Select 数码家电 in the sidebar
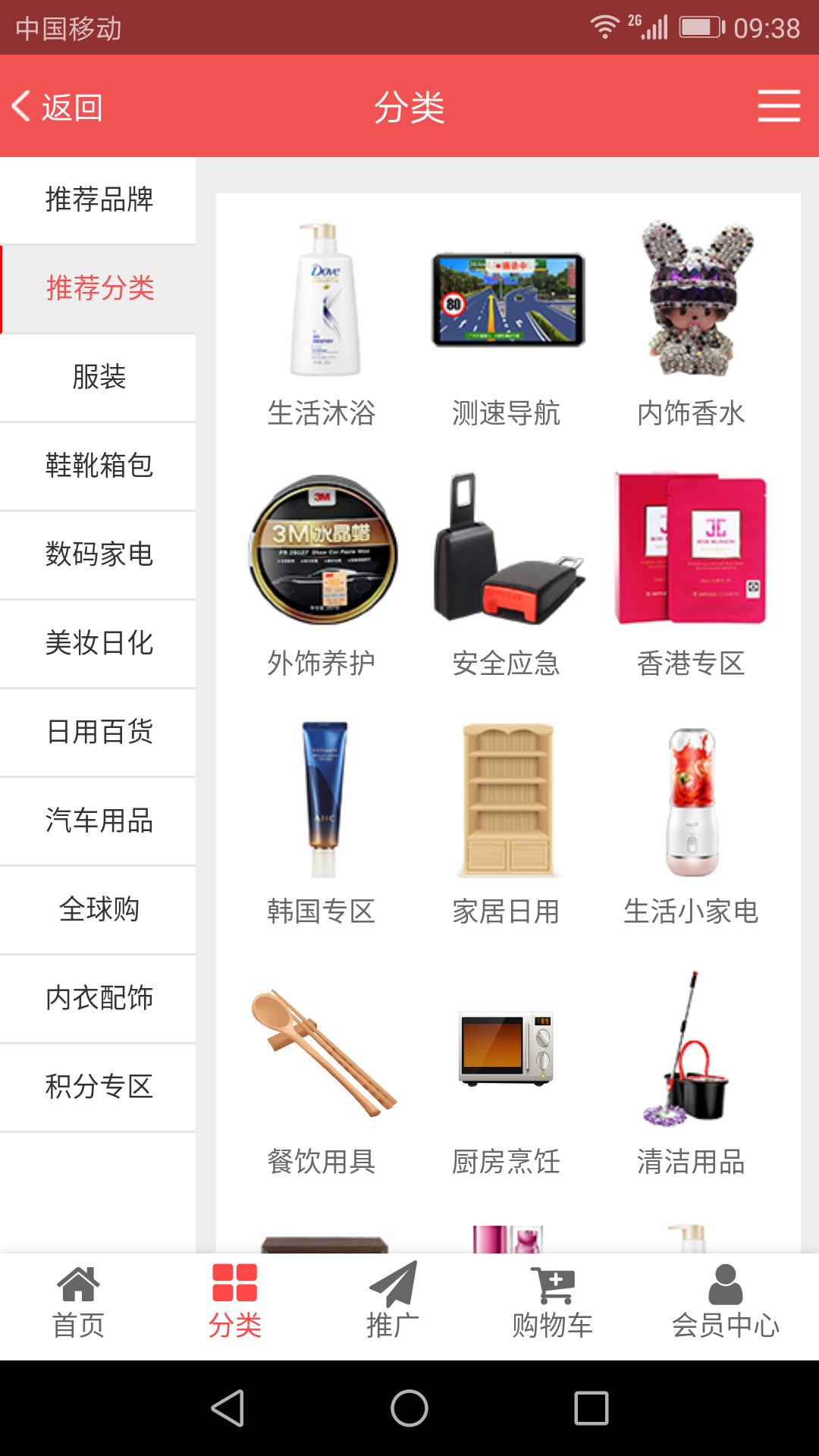Viewport: 819px width, 1456px height. tap(99, 554)
